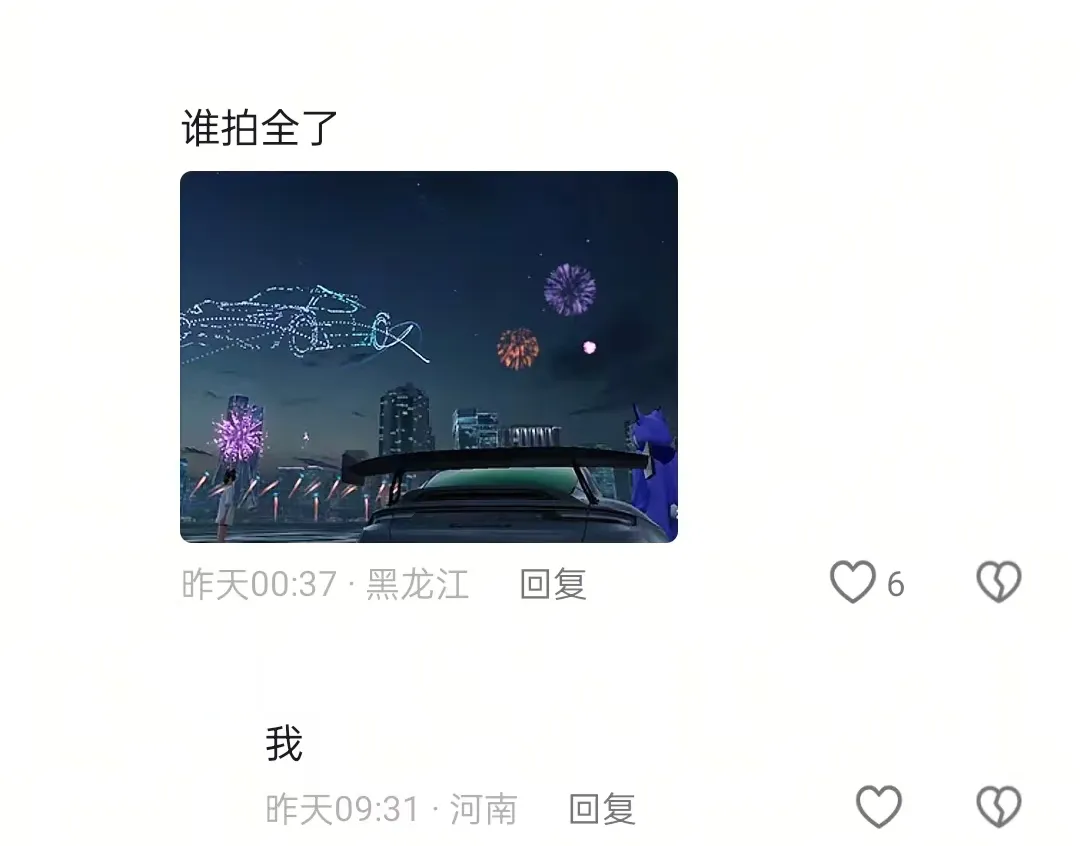Like the 谁拍全了 comment
Viewport: 1080px width, 846px height.
coord(853,582)
